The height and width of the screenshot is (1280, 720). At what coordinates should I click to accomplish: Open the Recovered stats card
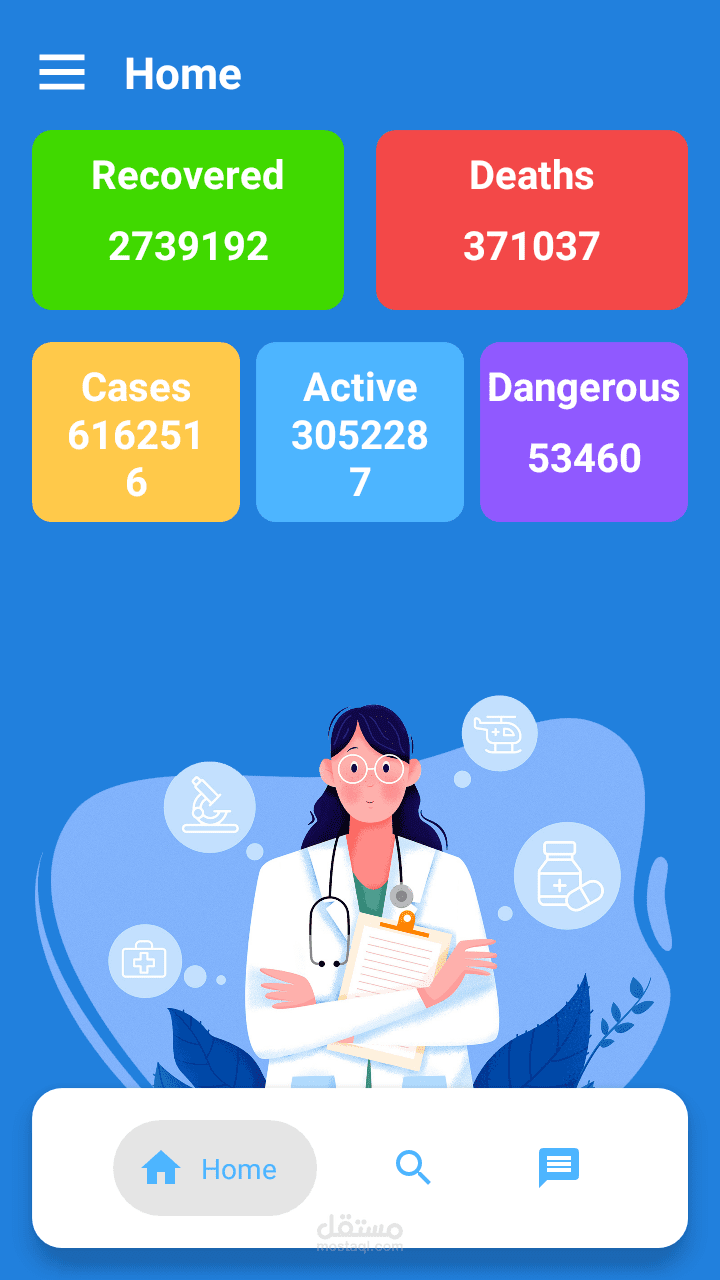188,220
